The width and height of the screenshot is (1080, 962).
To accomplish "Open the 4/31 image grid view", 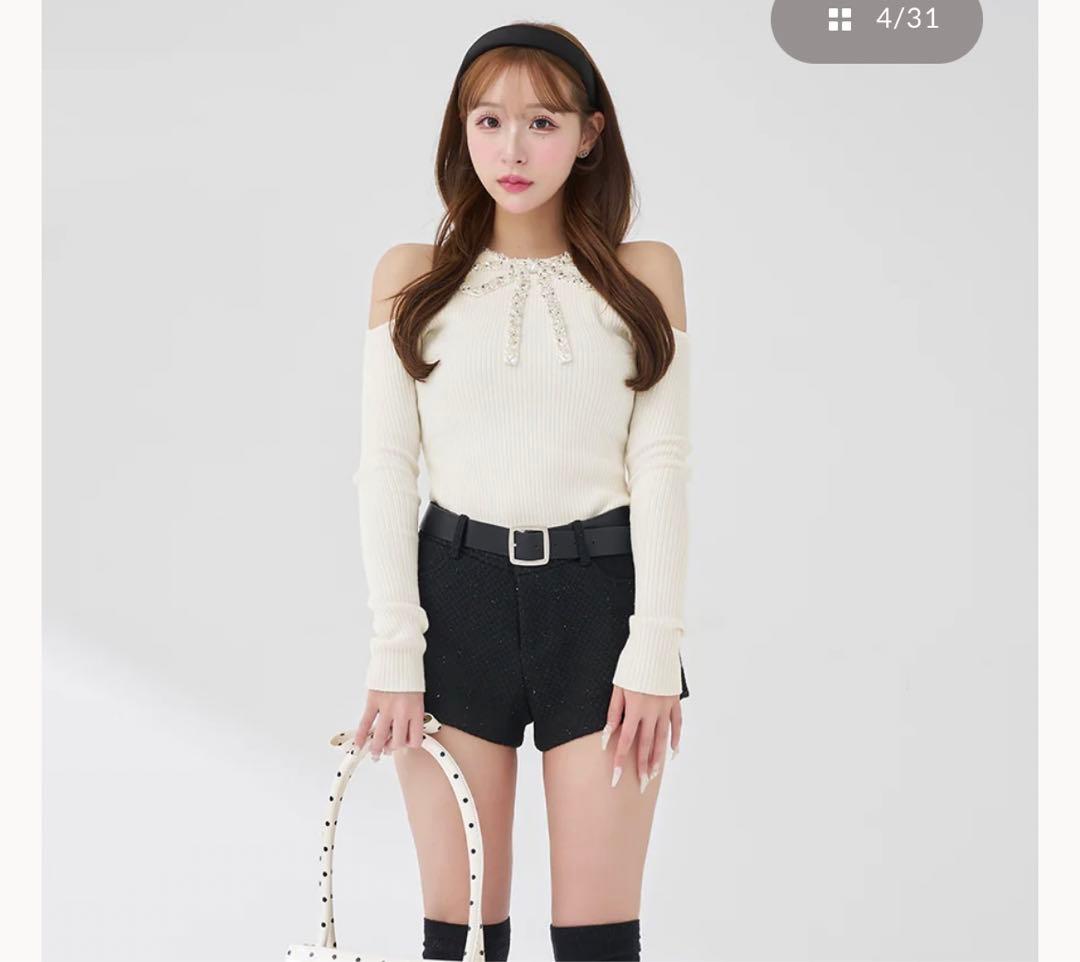I will [x=876, y=22].
